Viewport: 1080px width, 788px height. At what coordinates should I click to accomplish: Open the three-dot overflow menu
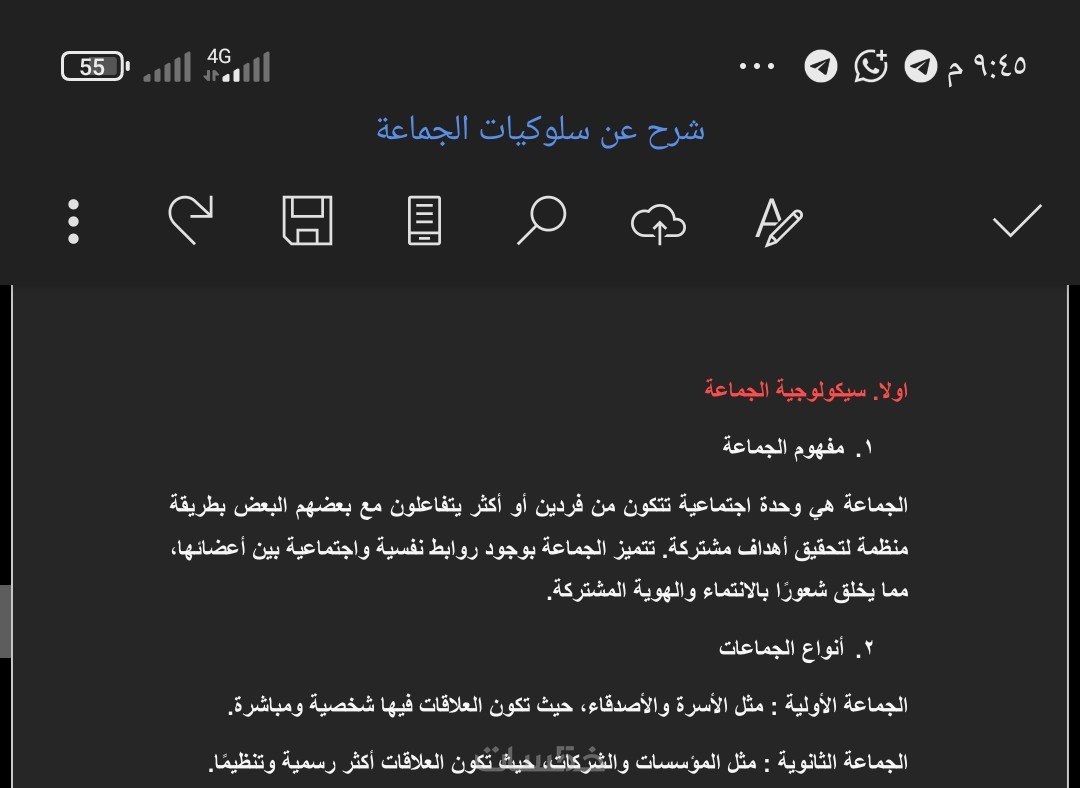click(73, 221)
